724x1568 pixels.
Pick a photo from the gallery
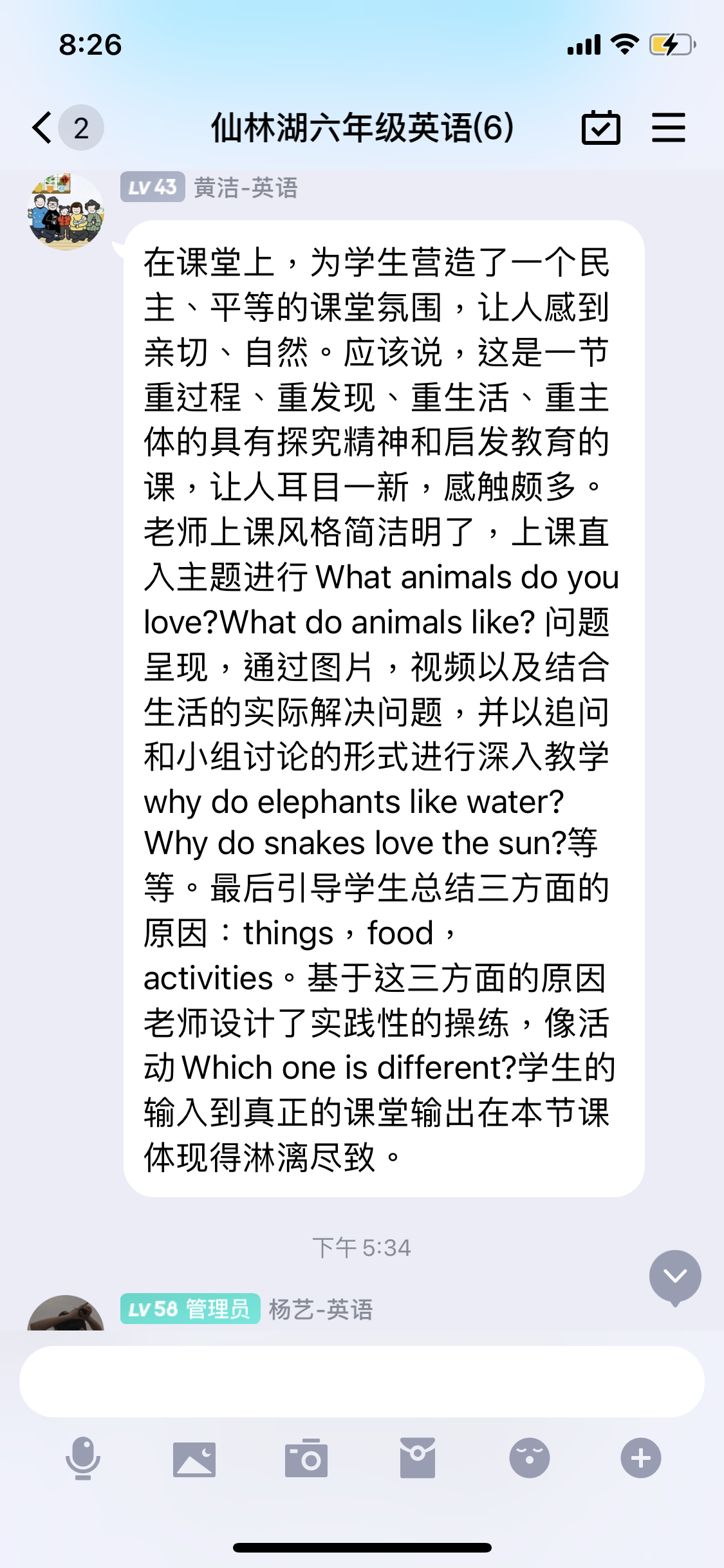pyautogui.click(x=194, y=1458)
